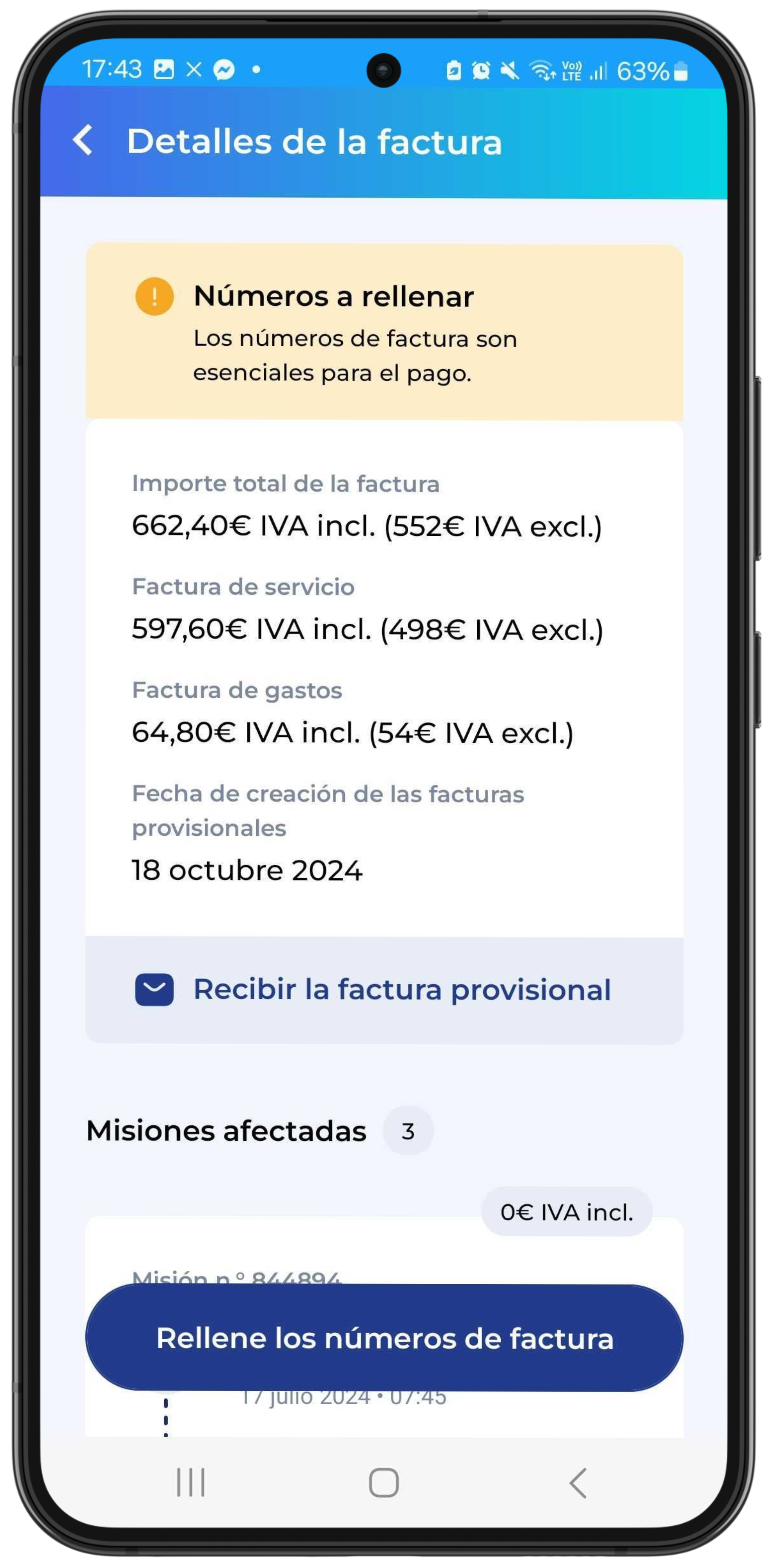Tap the system back button
772x1568 pixels.
point(577,1483)
